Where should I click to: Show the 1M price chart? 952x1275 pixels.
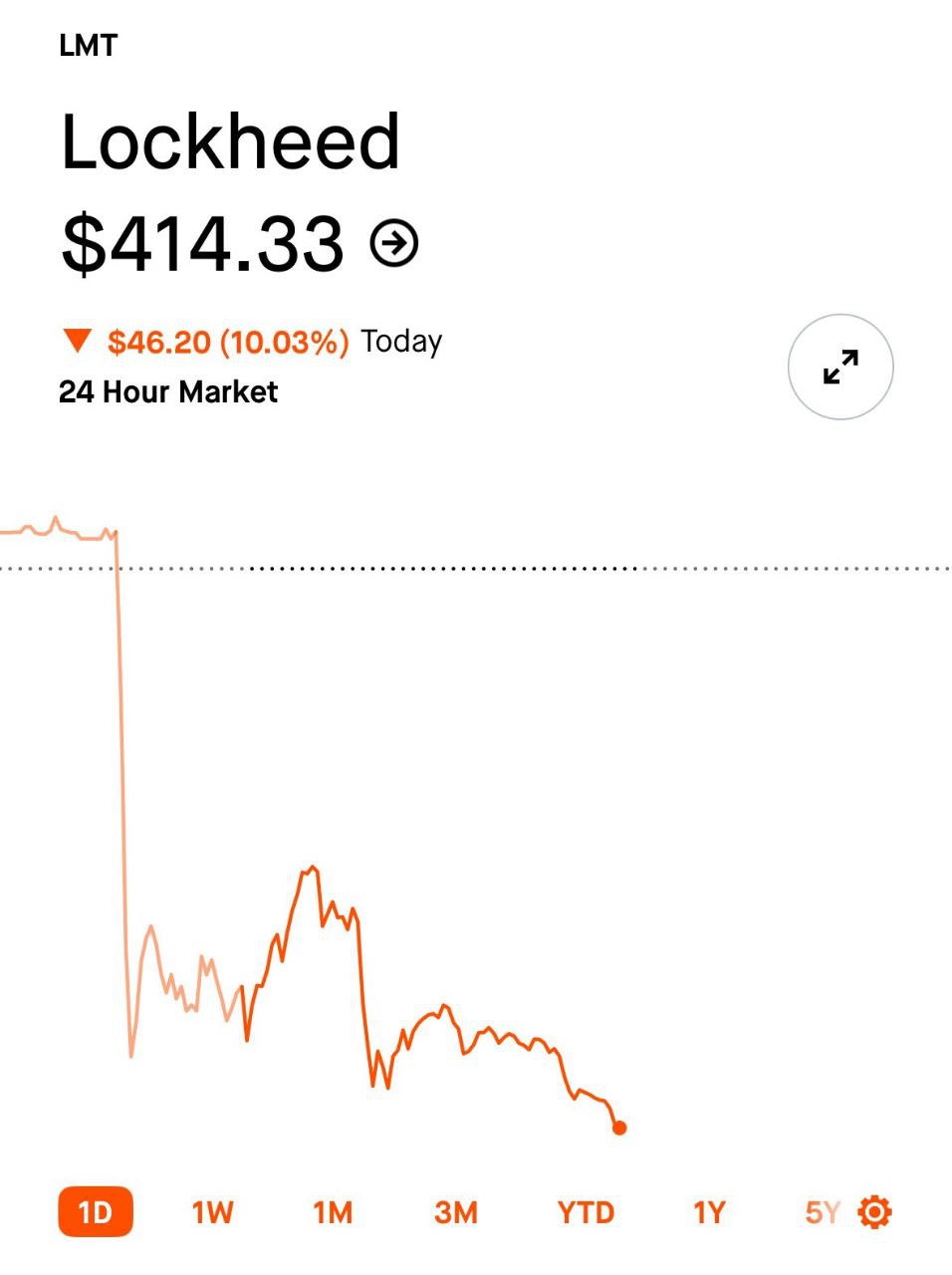coord(333,1212)
